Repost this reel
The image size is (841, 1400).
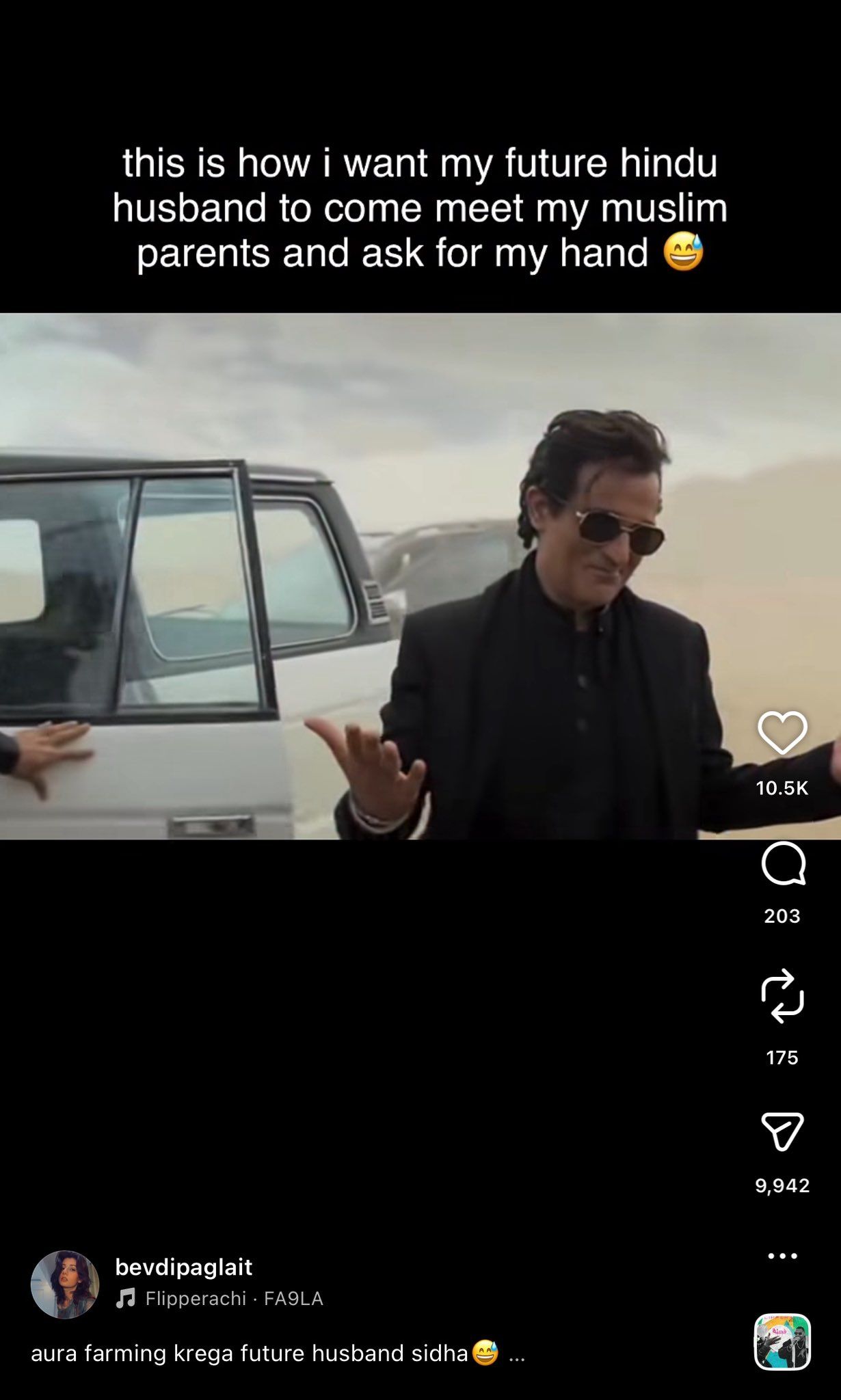click(x=782, y=995)
